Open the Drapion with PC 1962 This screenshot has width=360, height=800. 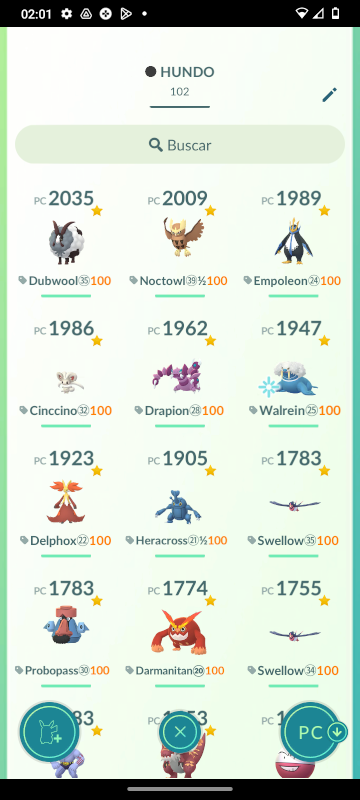click(180, 372)
